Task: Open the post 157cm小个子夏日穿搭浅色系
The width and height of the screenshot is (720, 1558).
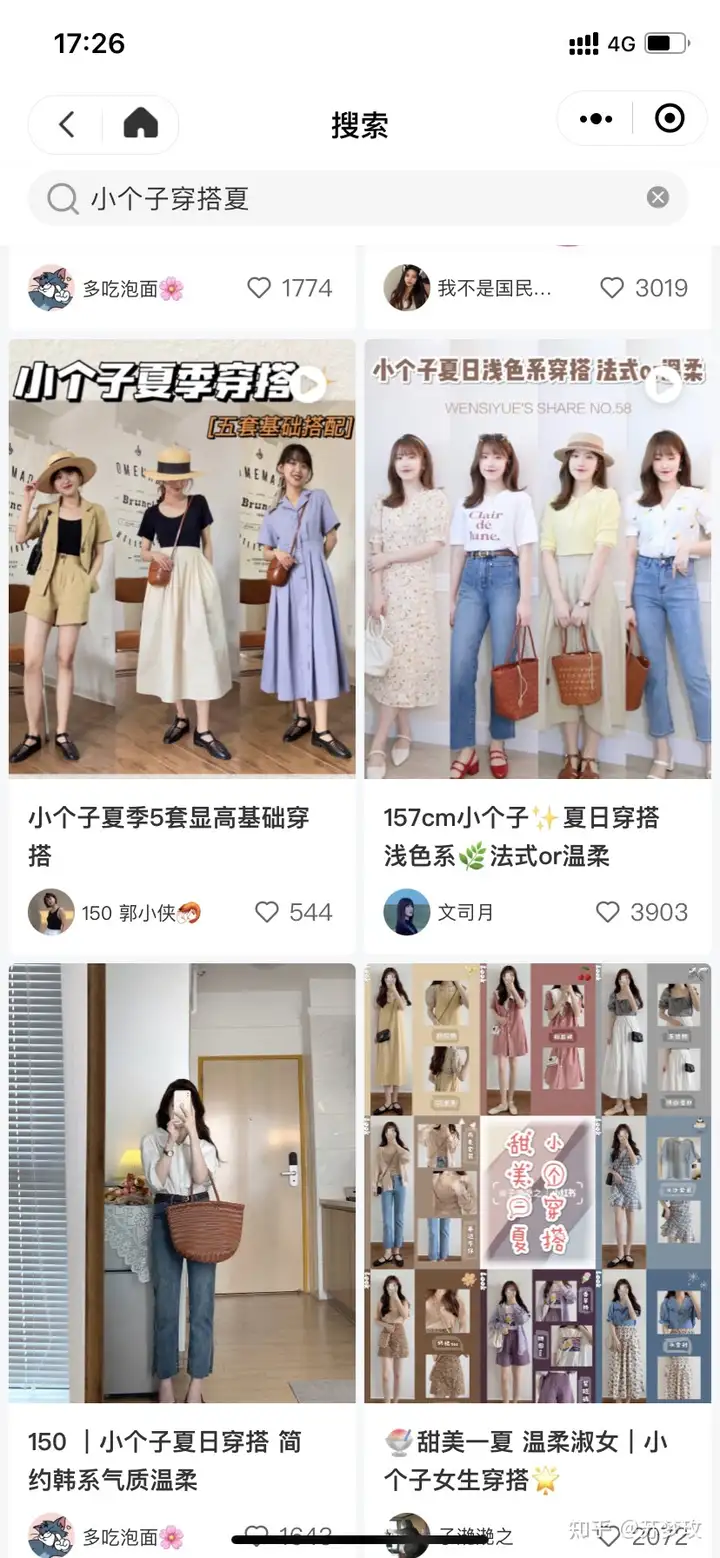Action: tap(538, 559)
